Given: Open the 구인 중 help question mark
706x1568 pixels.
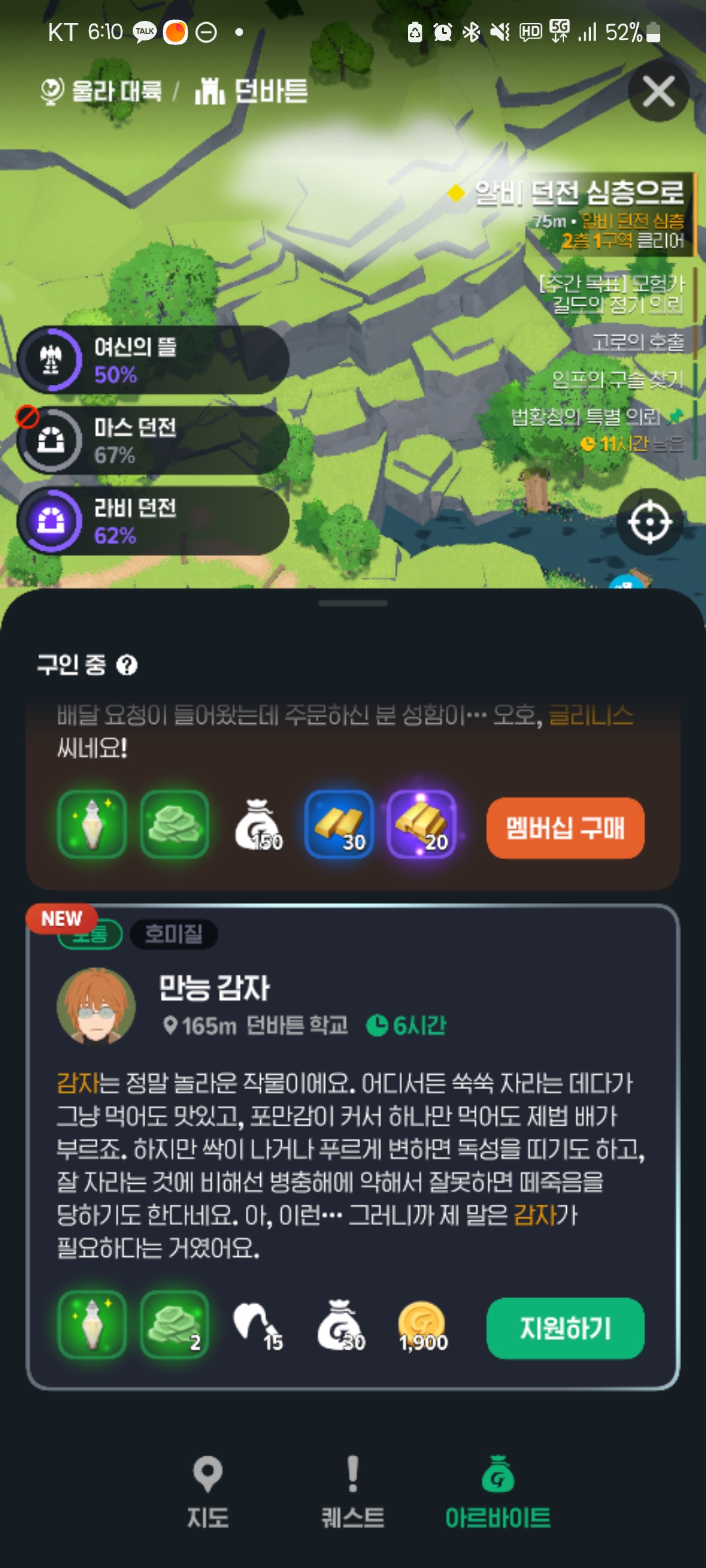Looking at the screenshot, I should pyautogui.click(x=127, y=666).
